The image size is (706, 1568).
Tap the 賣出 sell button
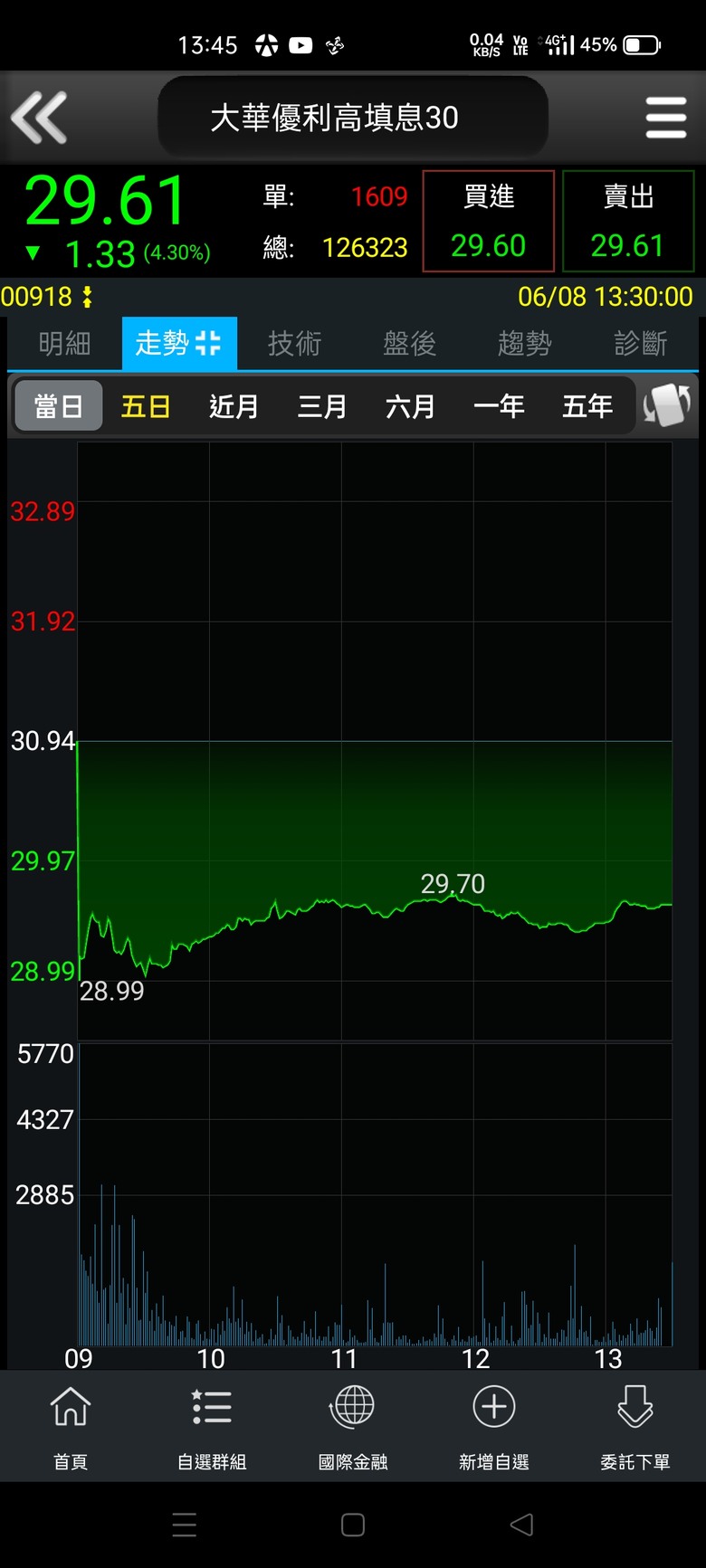pyautogui.click(x=628, y=221)
